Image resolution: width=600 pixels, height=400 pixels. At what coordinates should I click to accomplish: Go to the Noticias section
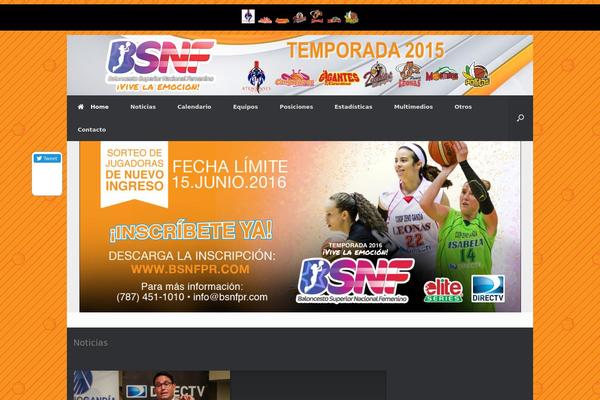[x=143, y=106]
